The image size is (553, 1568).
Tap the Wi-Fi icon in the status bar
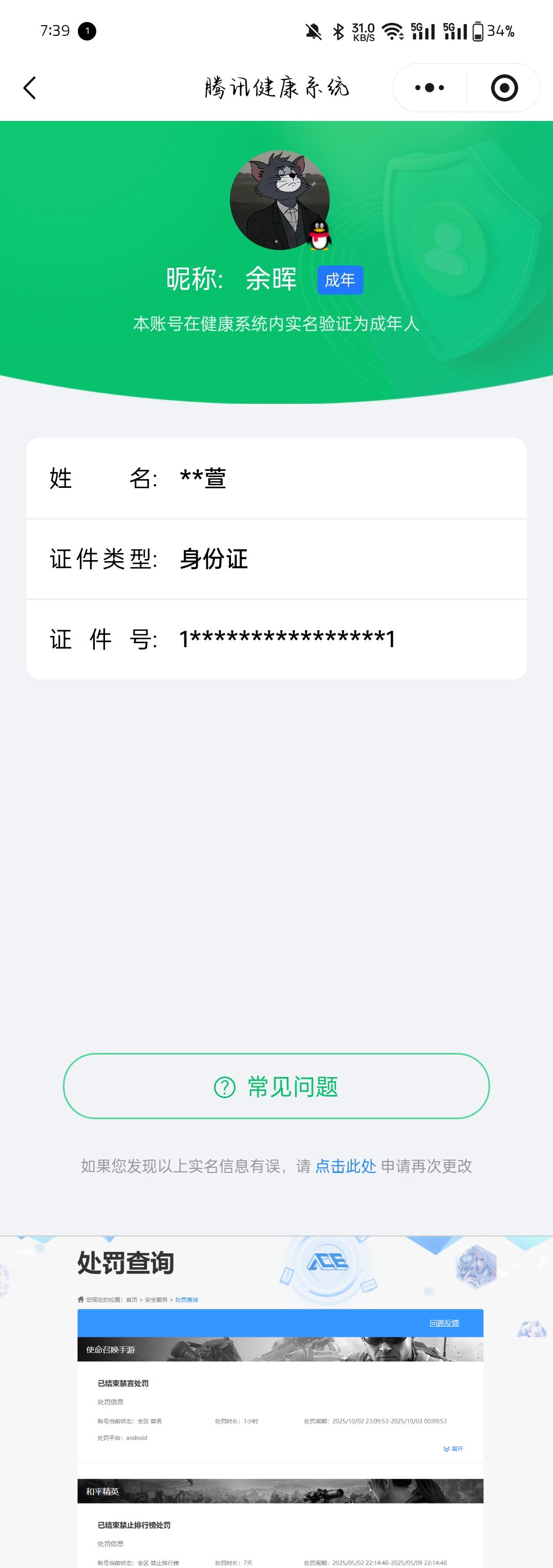pyautogui.click(x=394, y=31)
